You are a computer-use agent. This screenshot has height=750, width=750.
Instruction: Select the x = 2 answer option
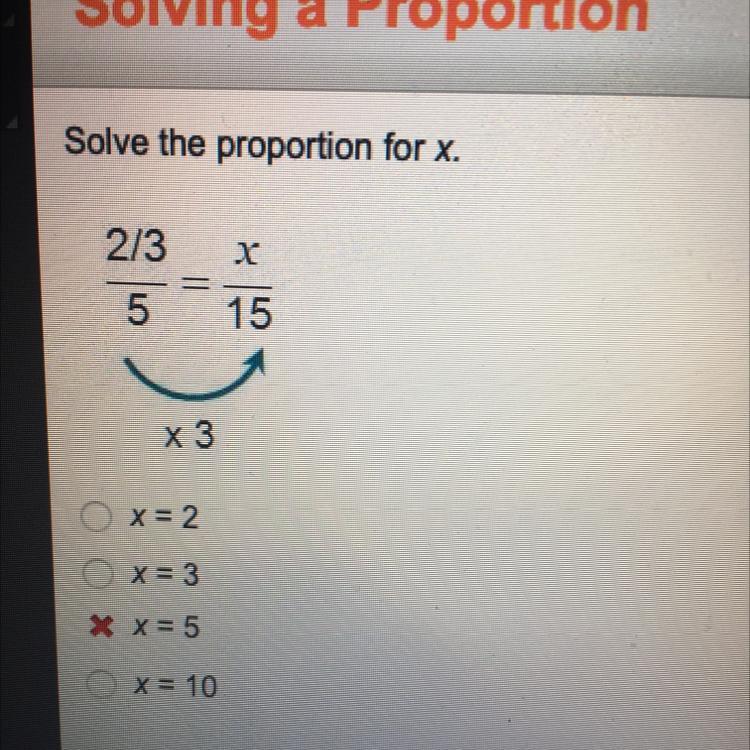(x=96, y=517)
